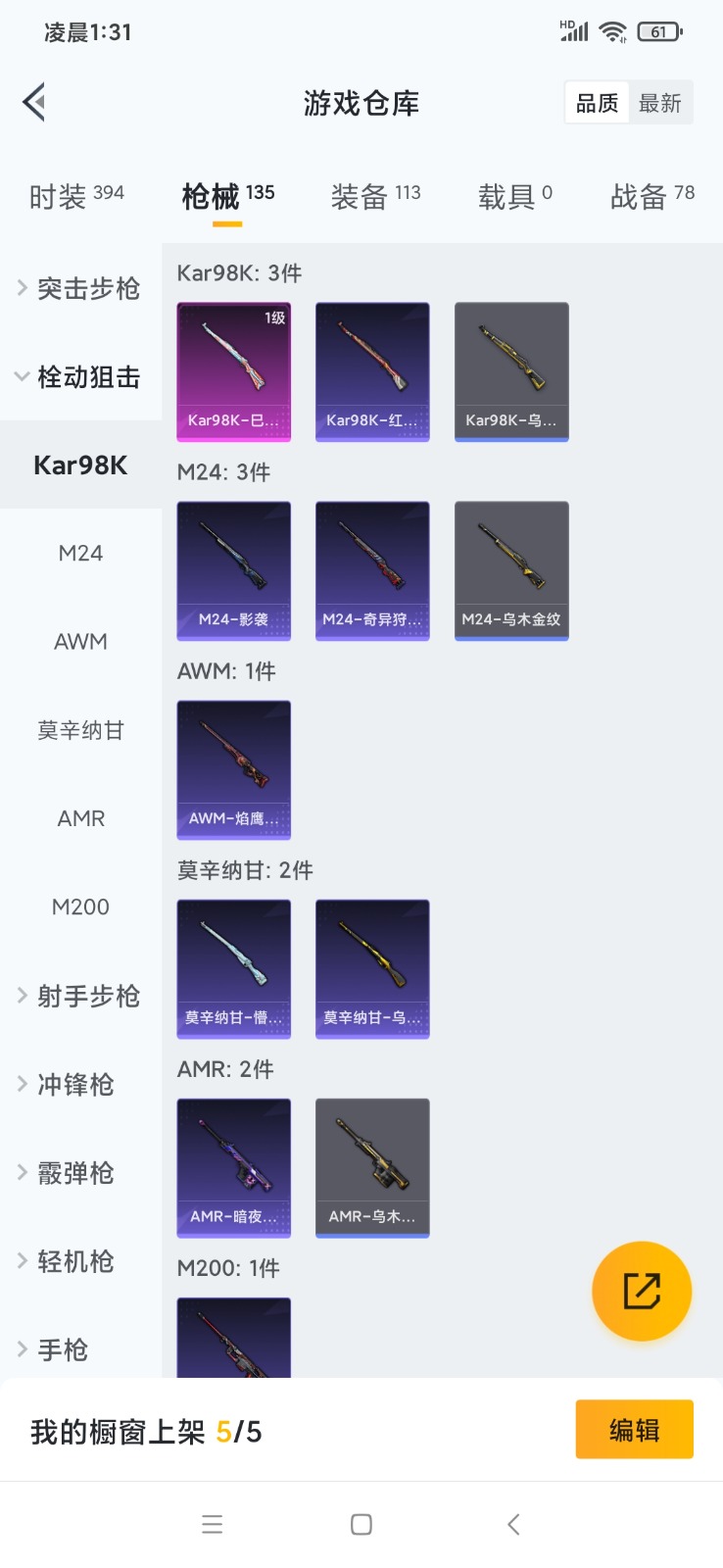Open the AWM-焰鹰 skin tile
Viewport: 723px width, 1568px height.
(233, 769)
